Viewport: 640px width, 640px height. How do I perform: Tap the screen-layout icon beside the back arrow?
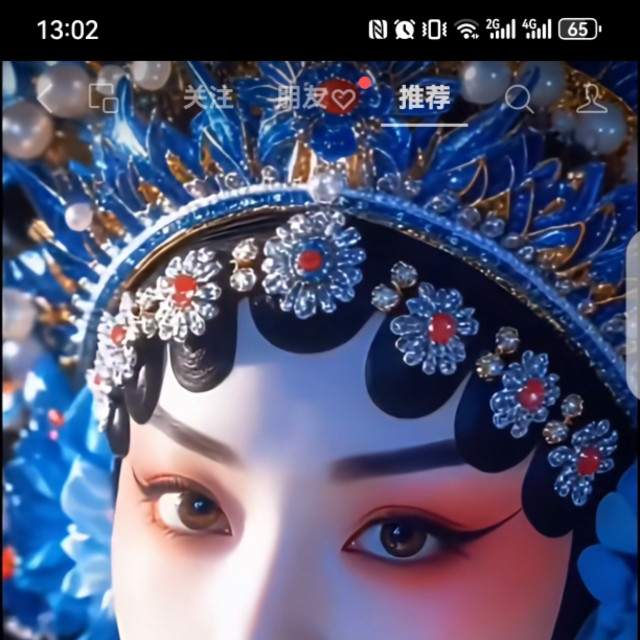tap(101, 98)
